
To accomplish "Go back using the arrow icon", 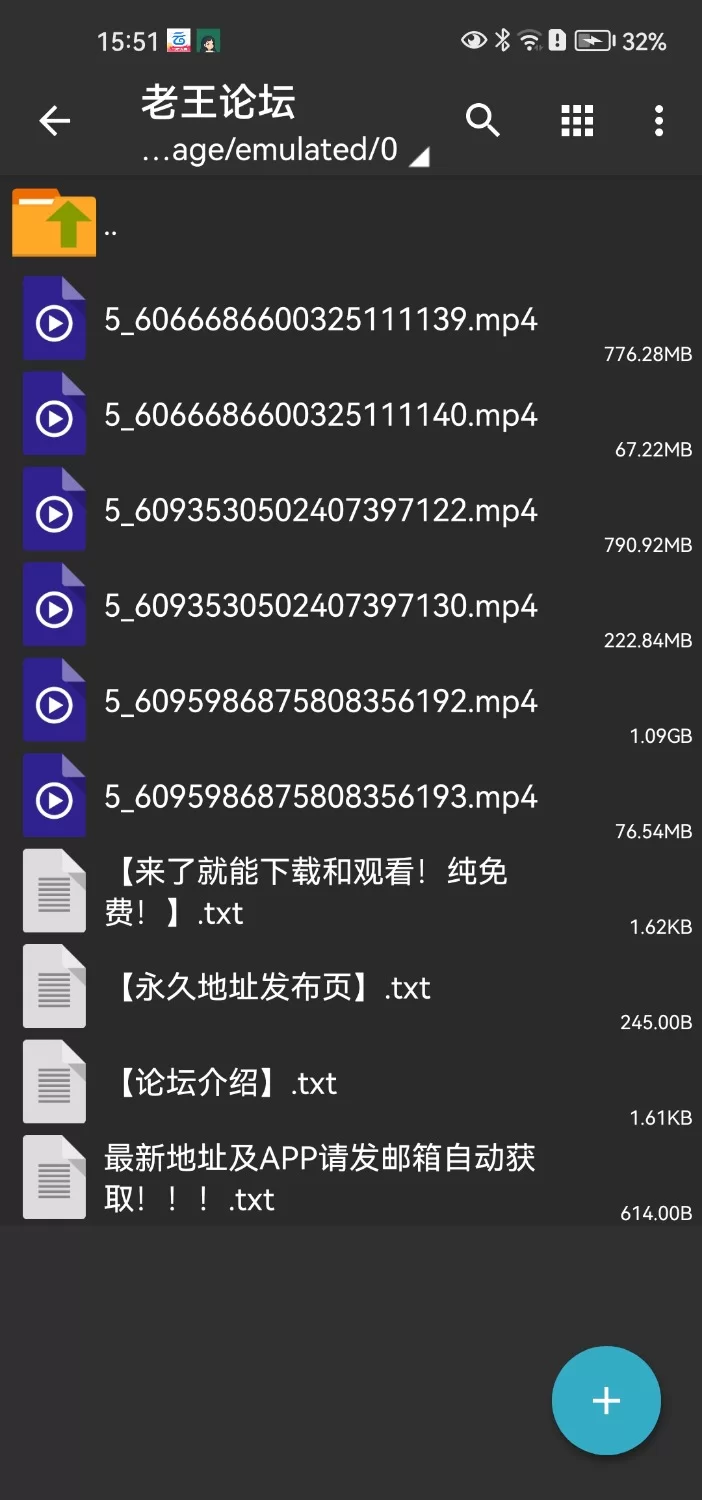I will pyautogui.click(x=55, y=122).
